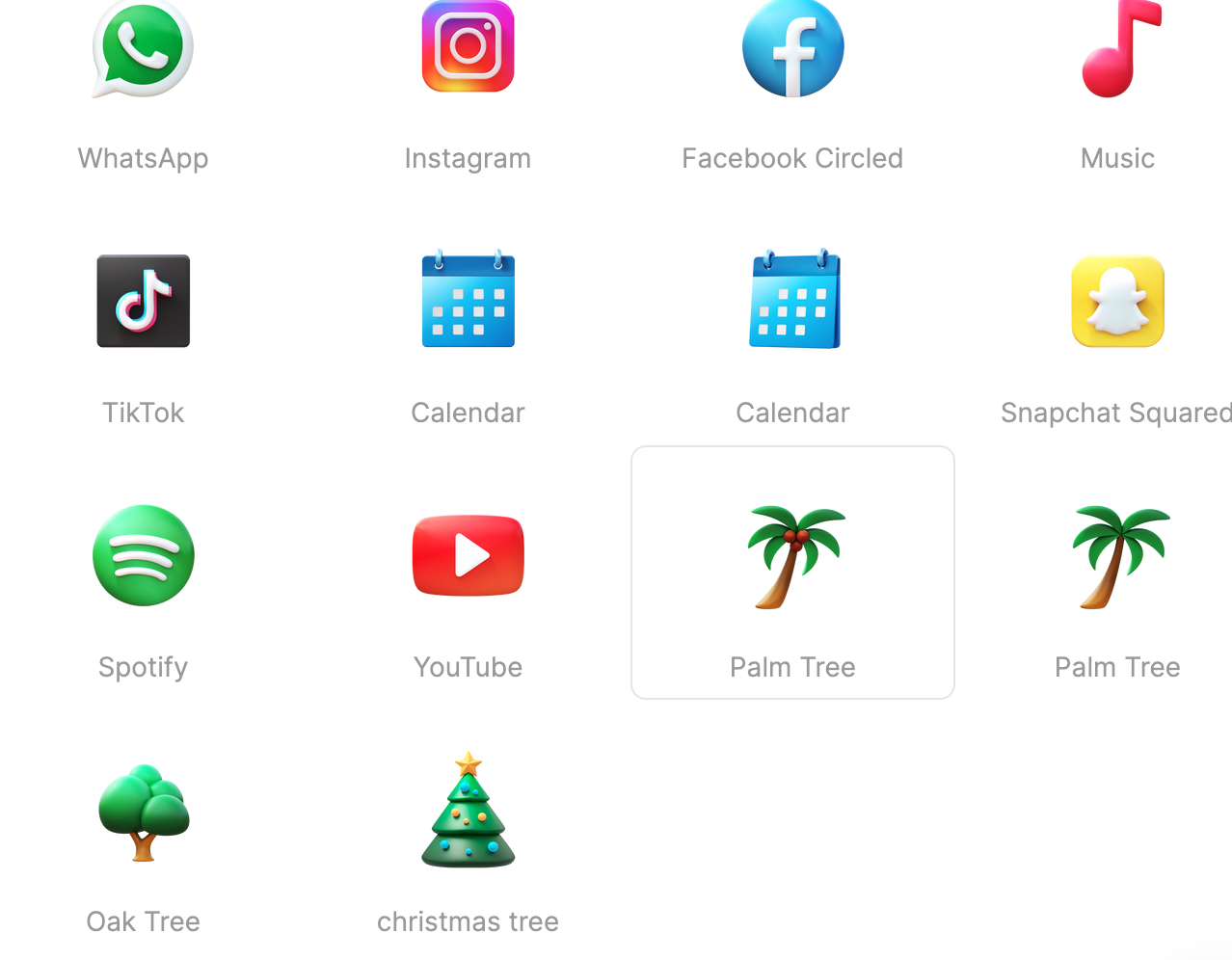The width and height of the screenshot is (1232, 960).
Task: Choose the Music note icon
Action: [x=1117, y=50]
